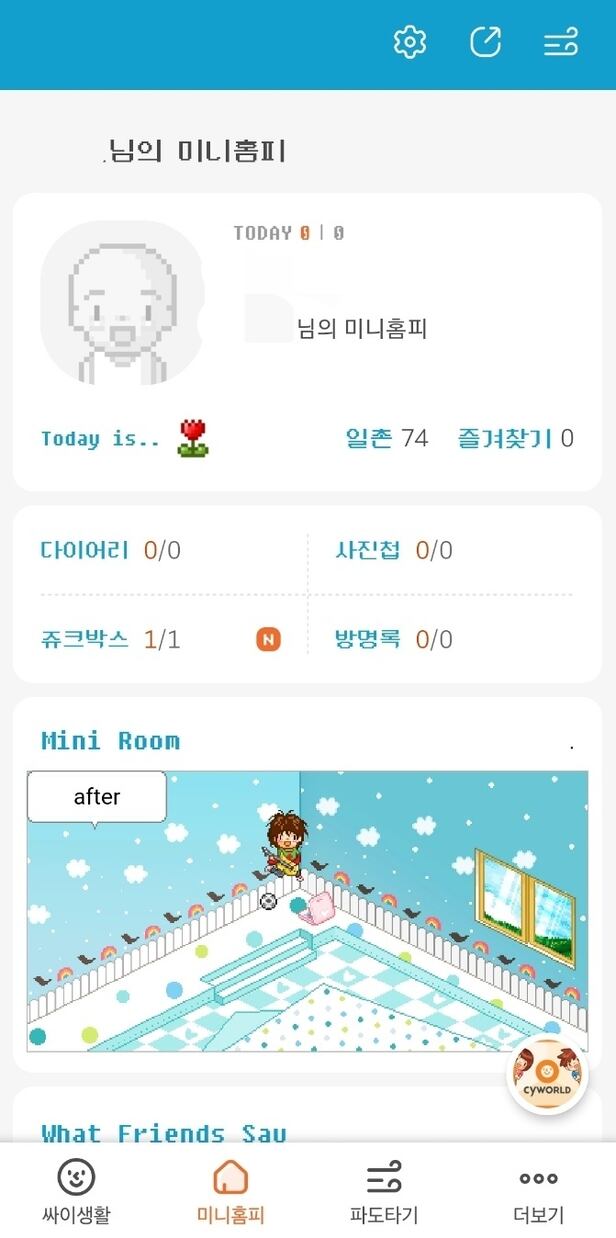Select the 미니홈피 tab
Image resolution: width=616 pixels, height=1238 pixels.
click(230, 1192)
